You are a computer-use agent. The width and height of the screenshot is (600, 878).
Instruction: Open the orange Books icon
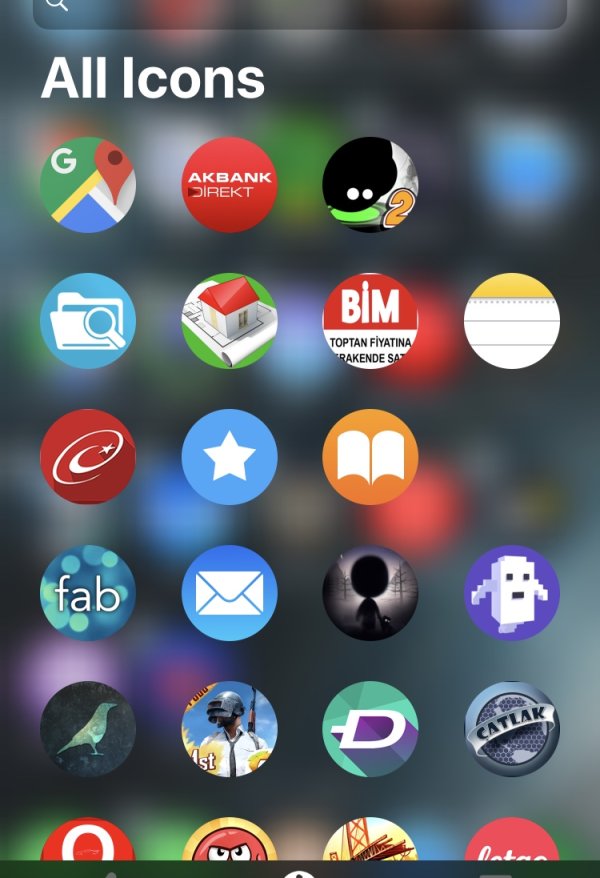point(370,457)
